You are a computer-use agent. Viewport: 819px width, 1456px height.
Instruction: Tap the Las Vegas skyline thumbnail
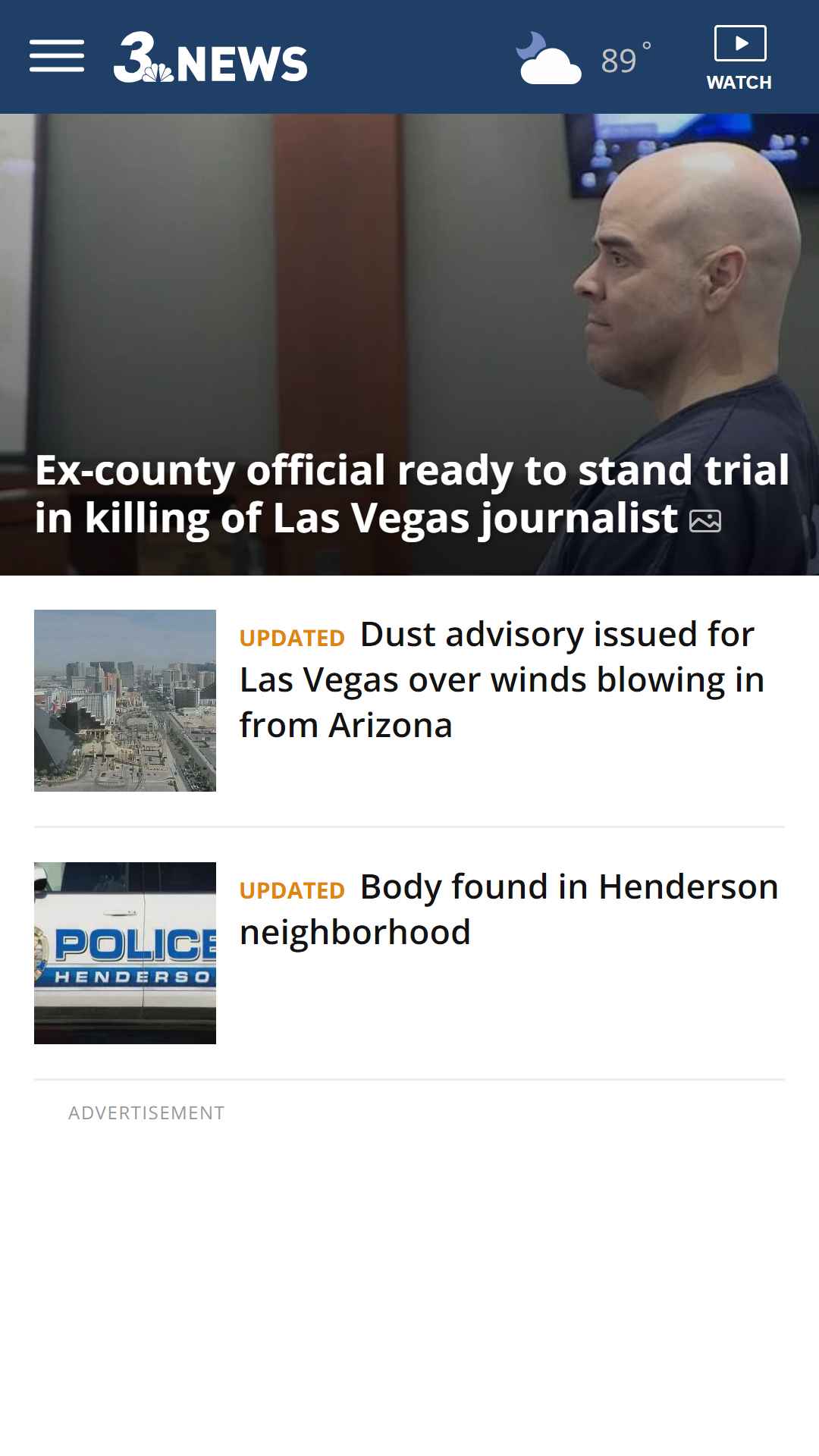point(125,700)
